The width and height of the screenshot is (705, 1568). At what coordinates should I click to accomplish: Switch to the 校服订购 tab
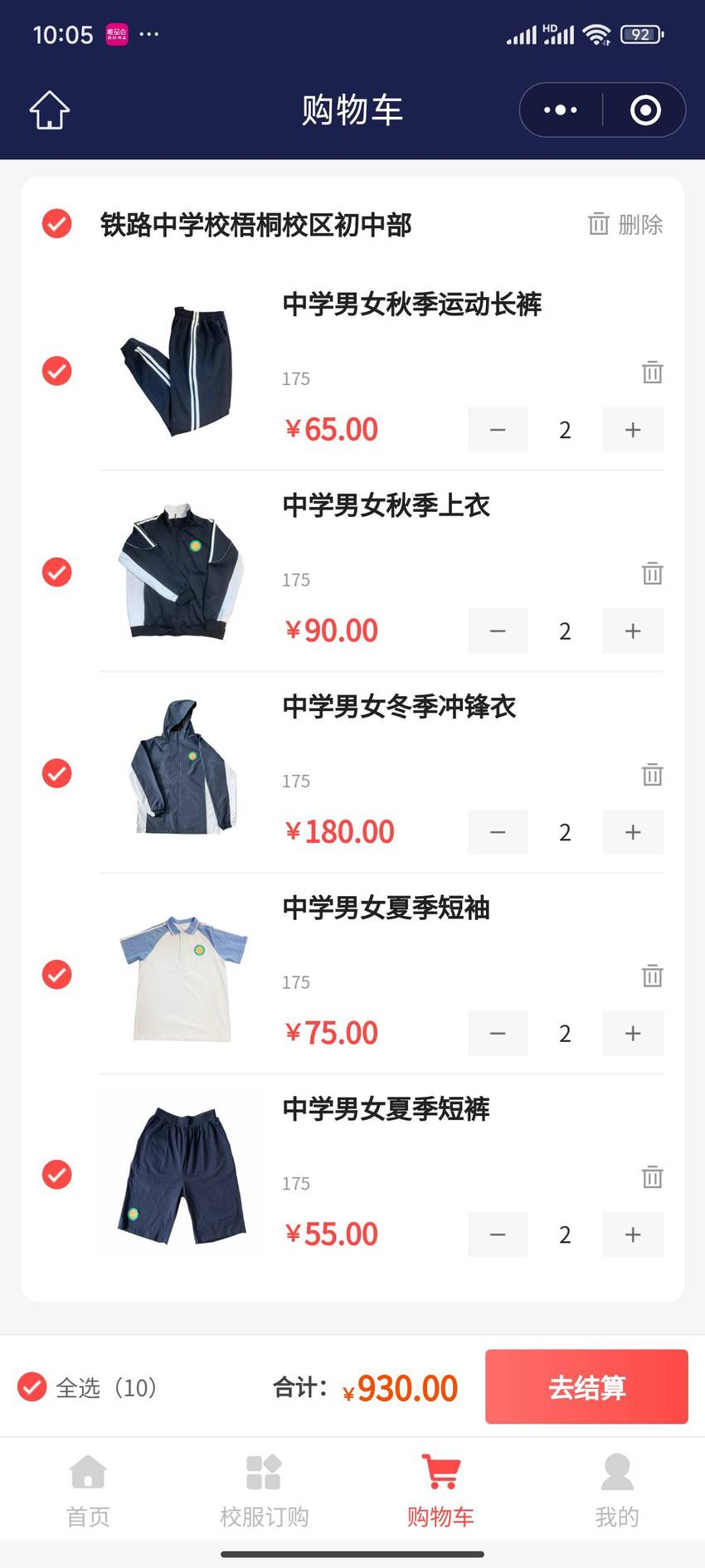264,1491
